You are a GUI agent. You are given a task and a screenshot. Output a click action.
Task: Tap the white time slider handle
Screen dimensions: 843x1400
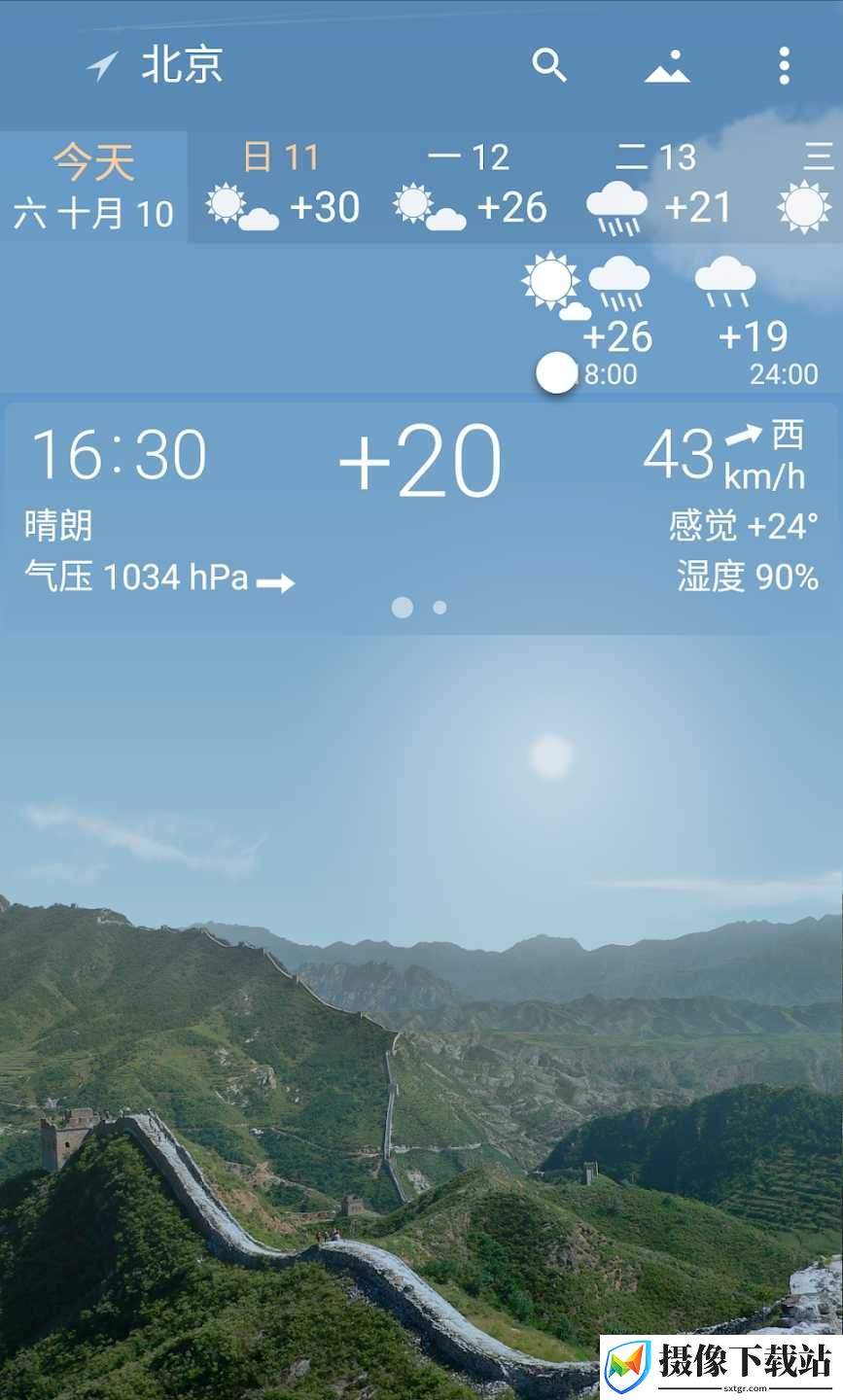pyautogui.click(x=557, y=372)
